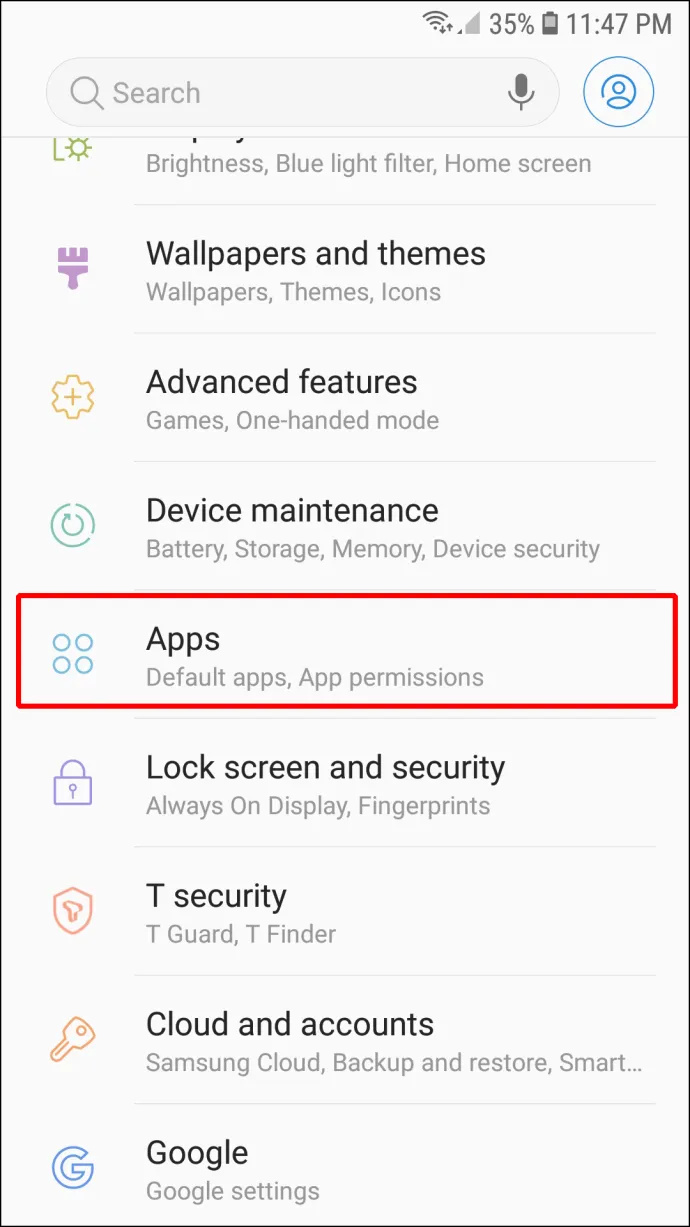Open Wallpapers and themes settings
Screen dimensions: 690x1227
coord(345,270)
